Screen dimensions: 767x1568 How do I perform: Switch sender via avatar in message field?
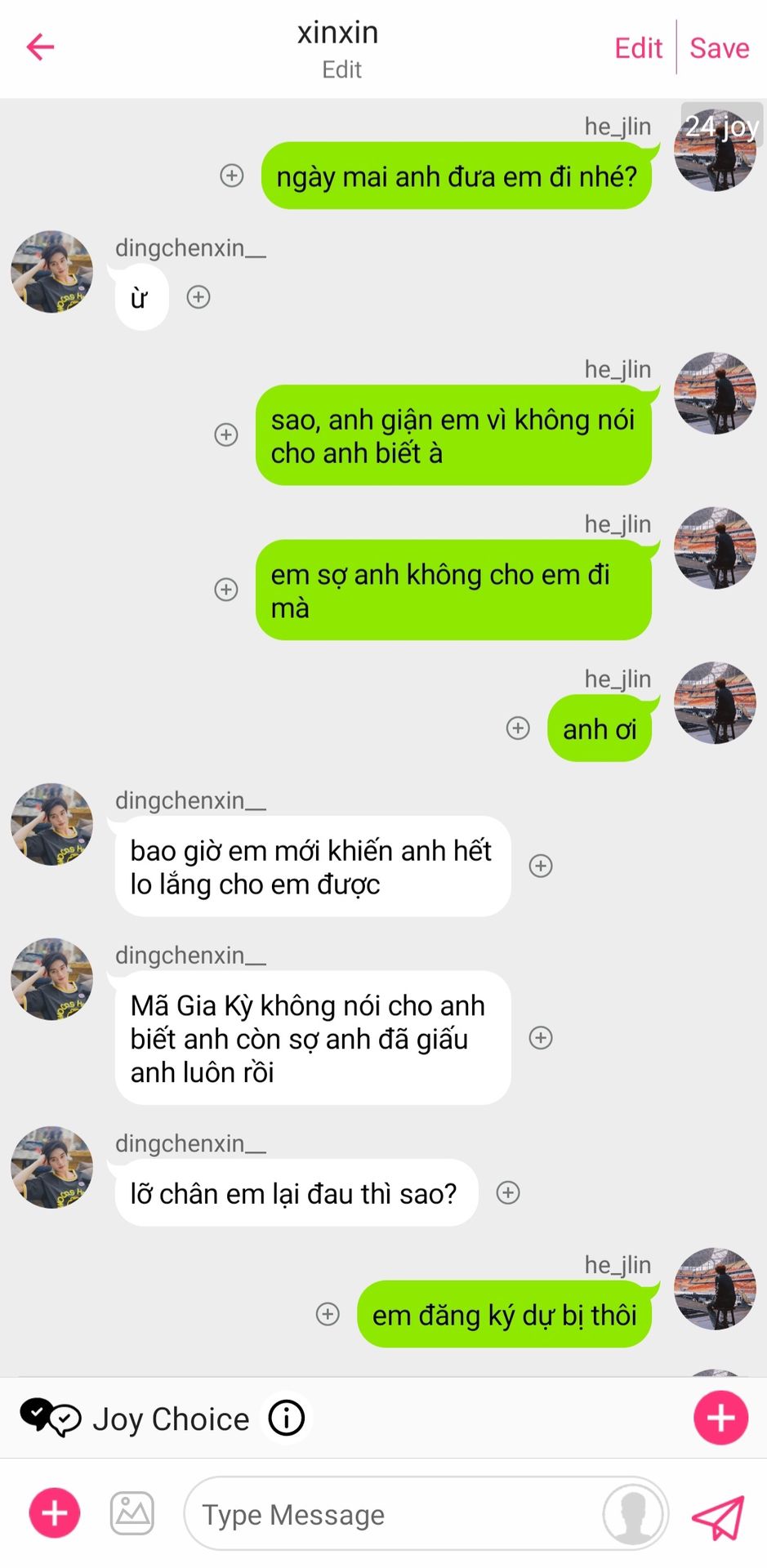coord(633,1514)
